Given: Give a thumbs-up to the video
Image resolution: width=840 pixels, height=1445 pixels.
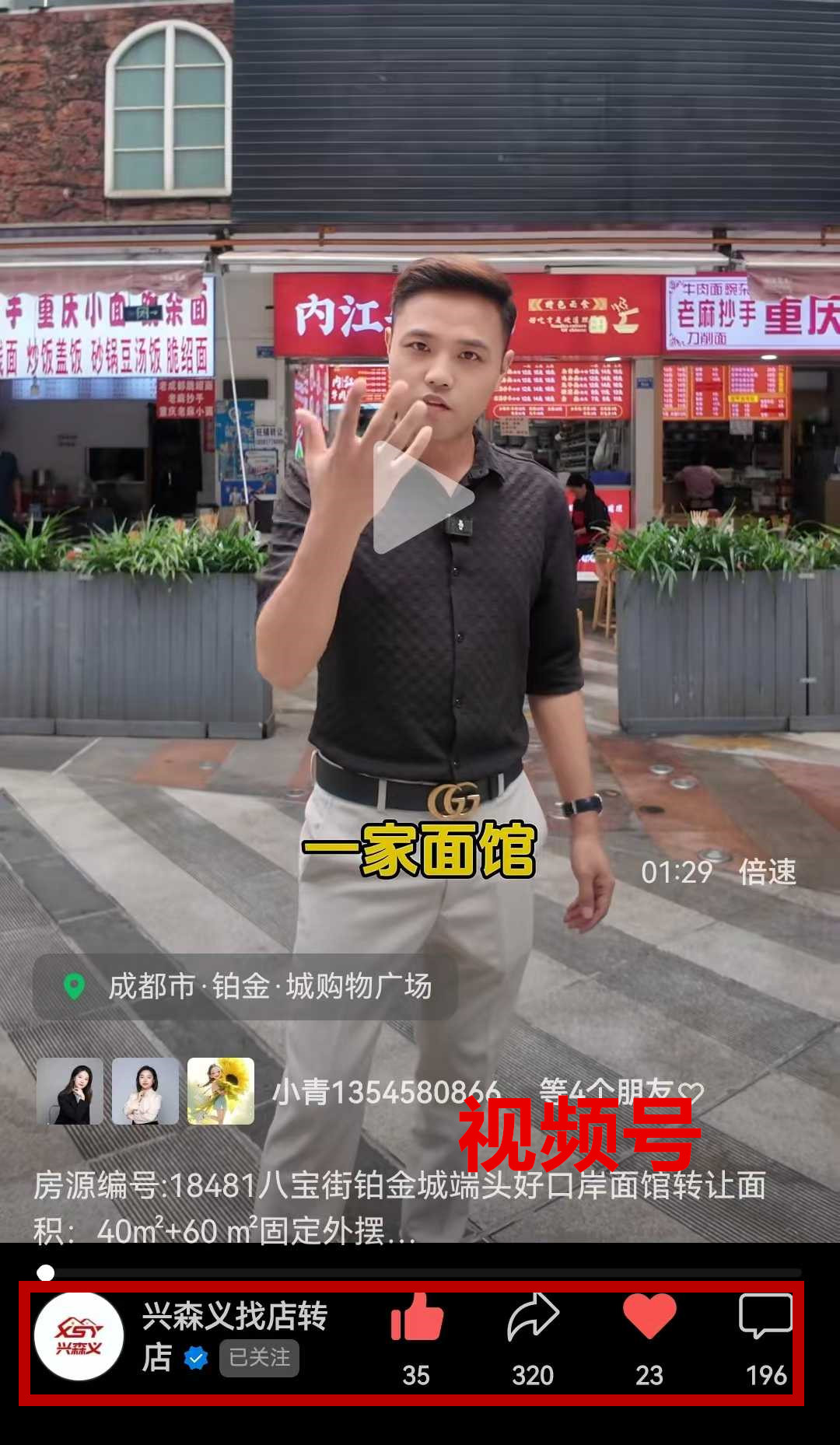Looking at the screenshot, I should point(417,1320).
